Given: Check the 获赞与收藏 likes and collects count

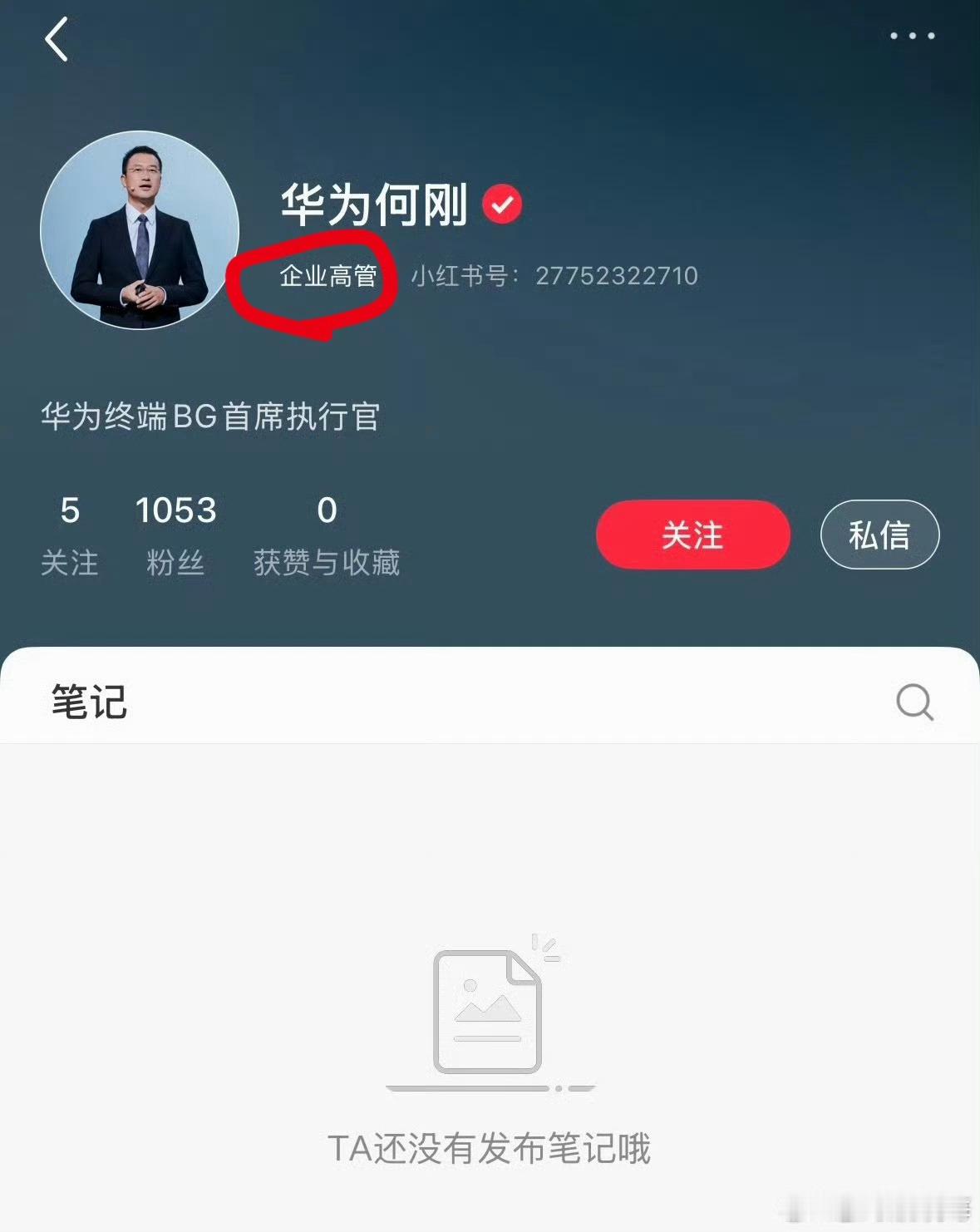Looking at the screenshot, I should point(326,564).
